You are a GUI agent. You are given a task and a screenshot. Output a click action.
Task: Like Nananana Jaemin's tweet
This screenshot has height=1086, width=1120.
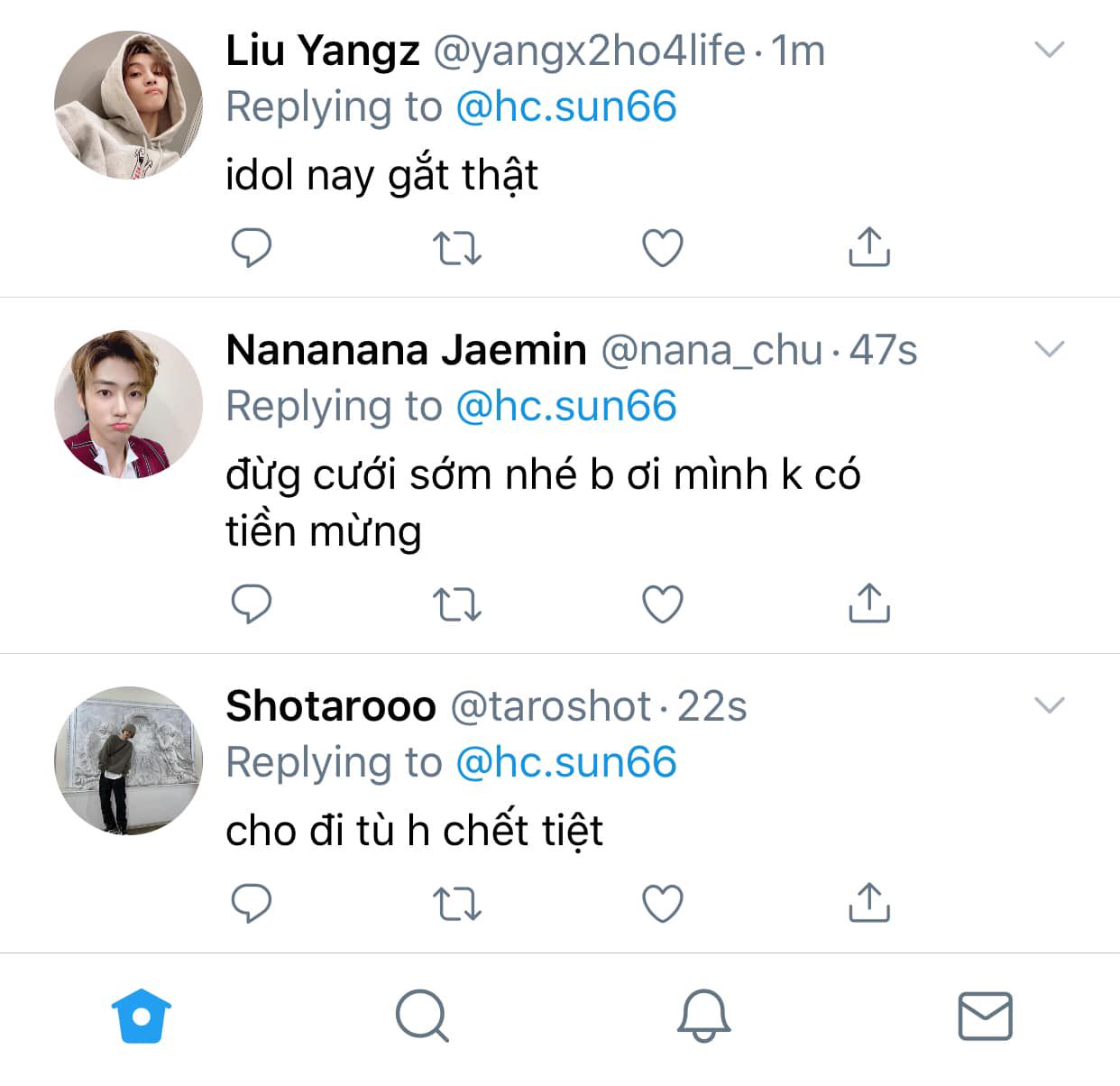click(663, 603)
